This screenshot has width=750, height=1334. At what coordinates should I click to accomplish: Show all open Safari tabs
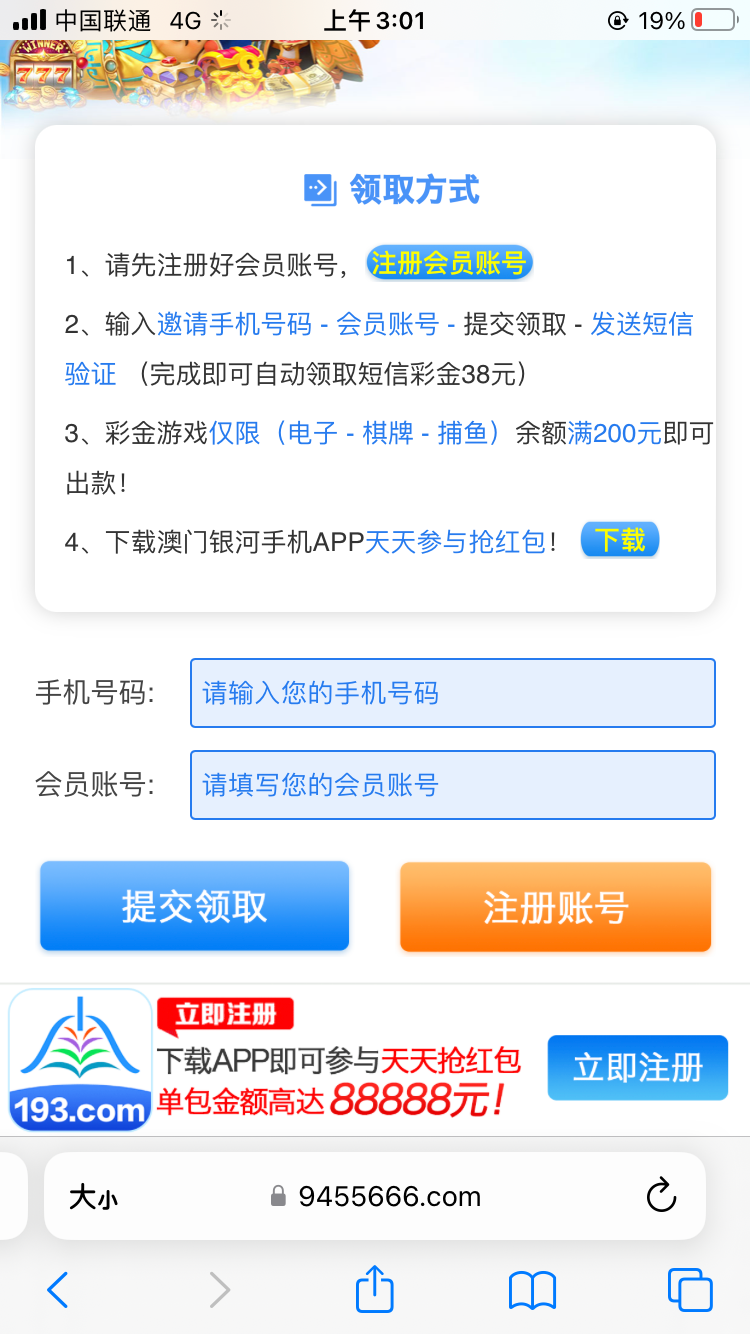(x=690, y=1290)
